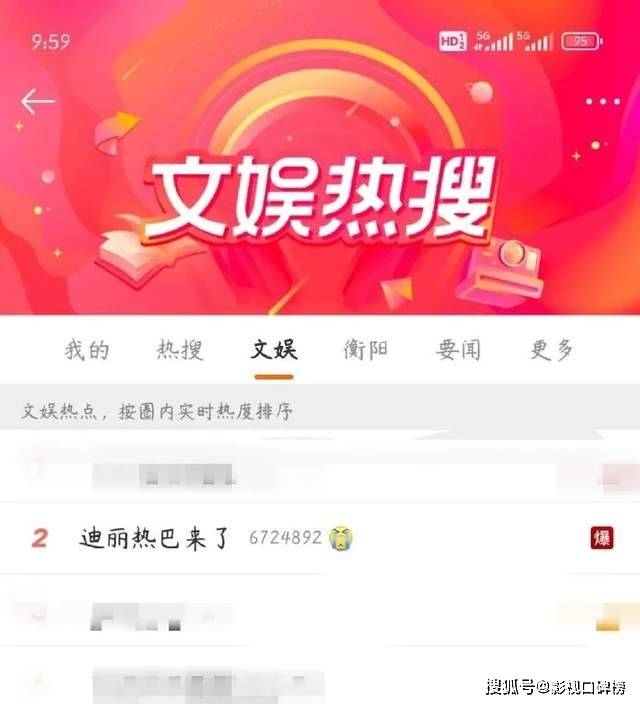Switch to the 要闻 tab

coord(459,350)
